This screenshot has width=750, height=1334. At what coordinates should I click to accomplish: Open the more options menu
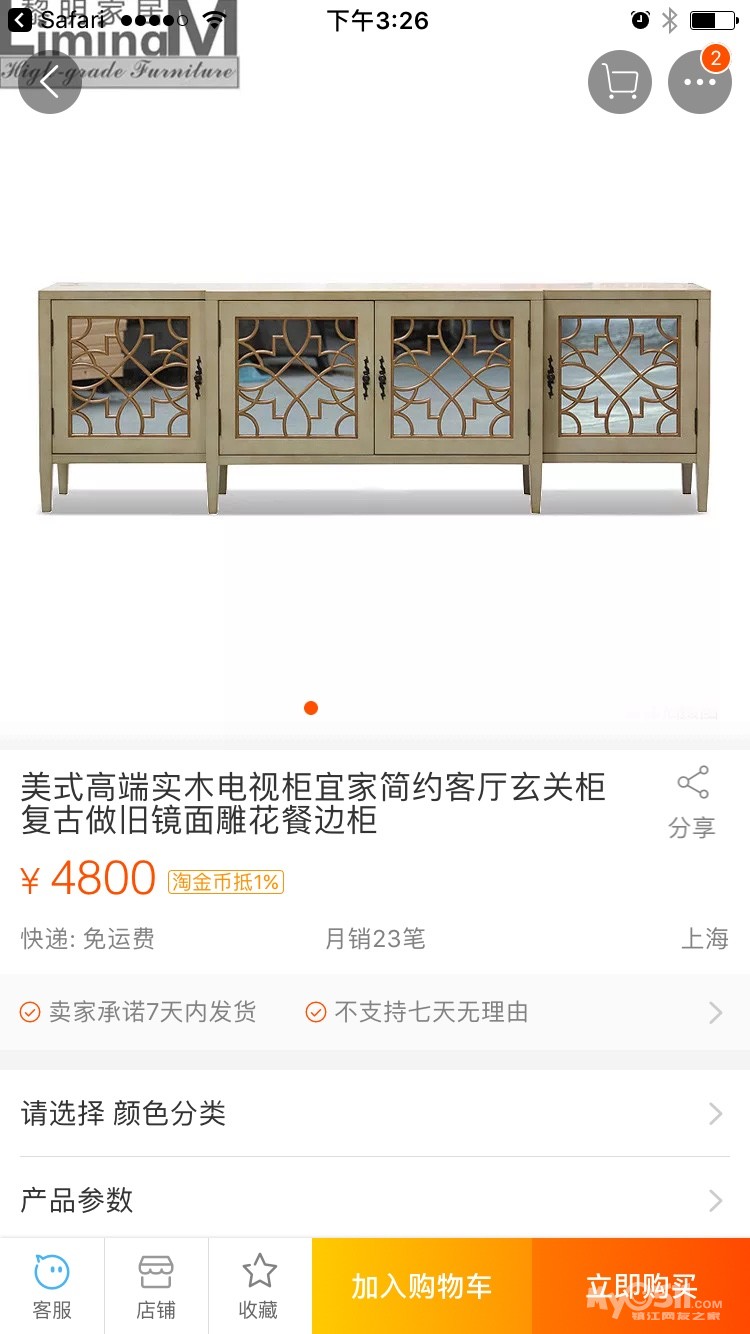tap(699, 82)
